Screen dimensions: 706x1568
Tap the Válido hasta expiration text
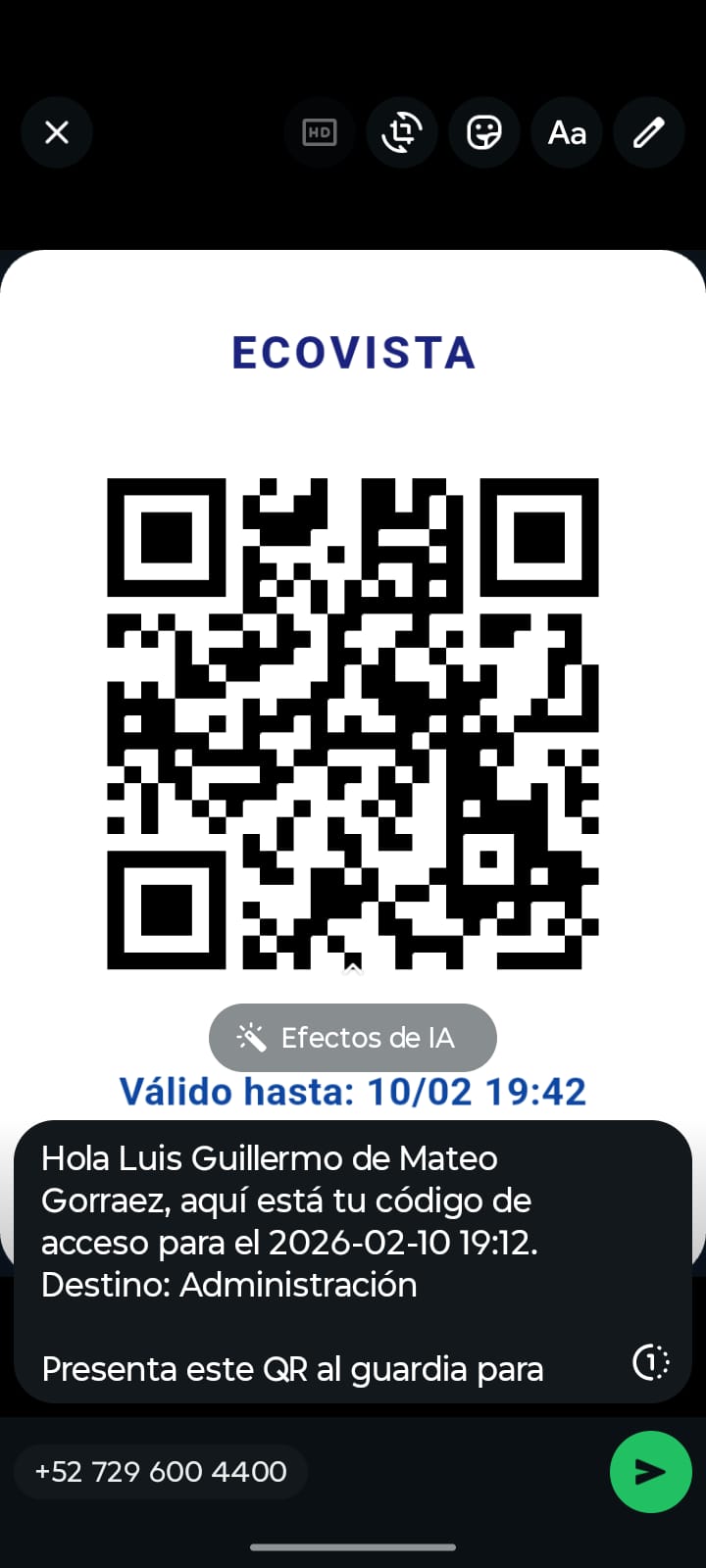click(352, 1091)
